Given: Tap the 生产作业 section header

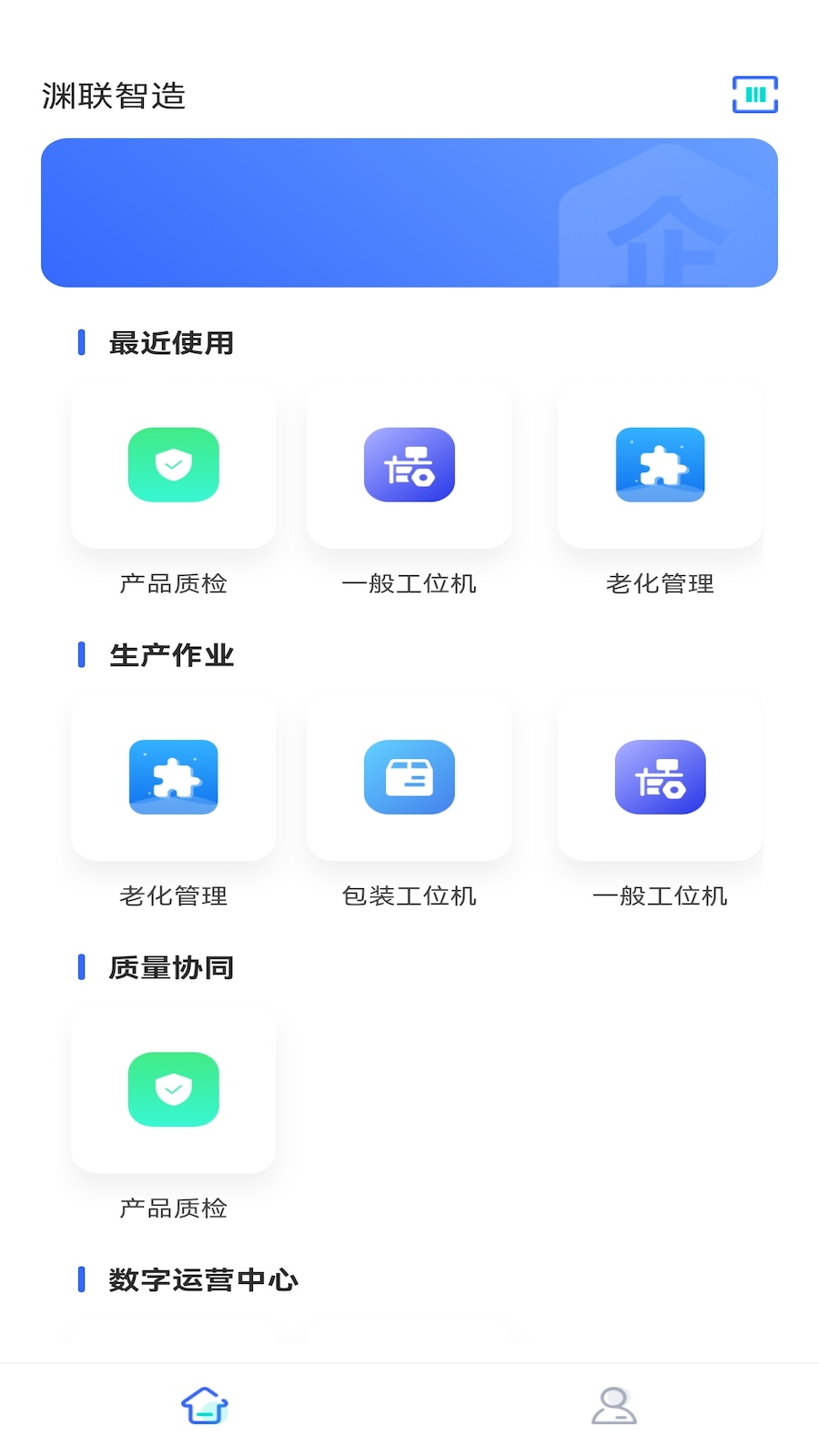Looking at the screenshot, I should [x=170, y=654].
